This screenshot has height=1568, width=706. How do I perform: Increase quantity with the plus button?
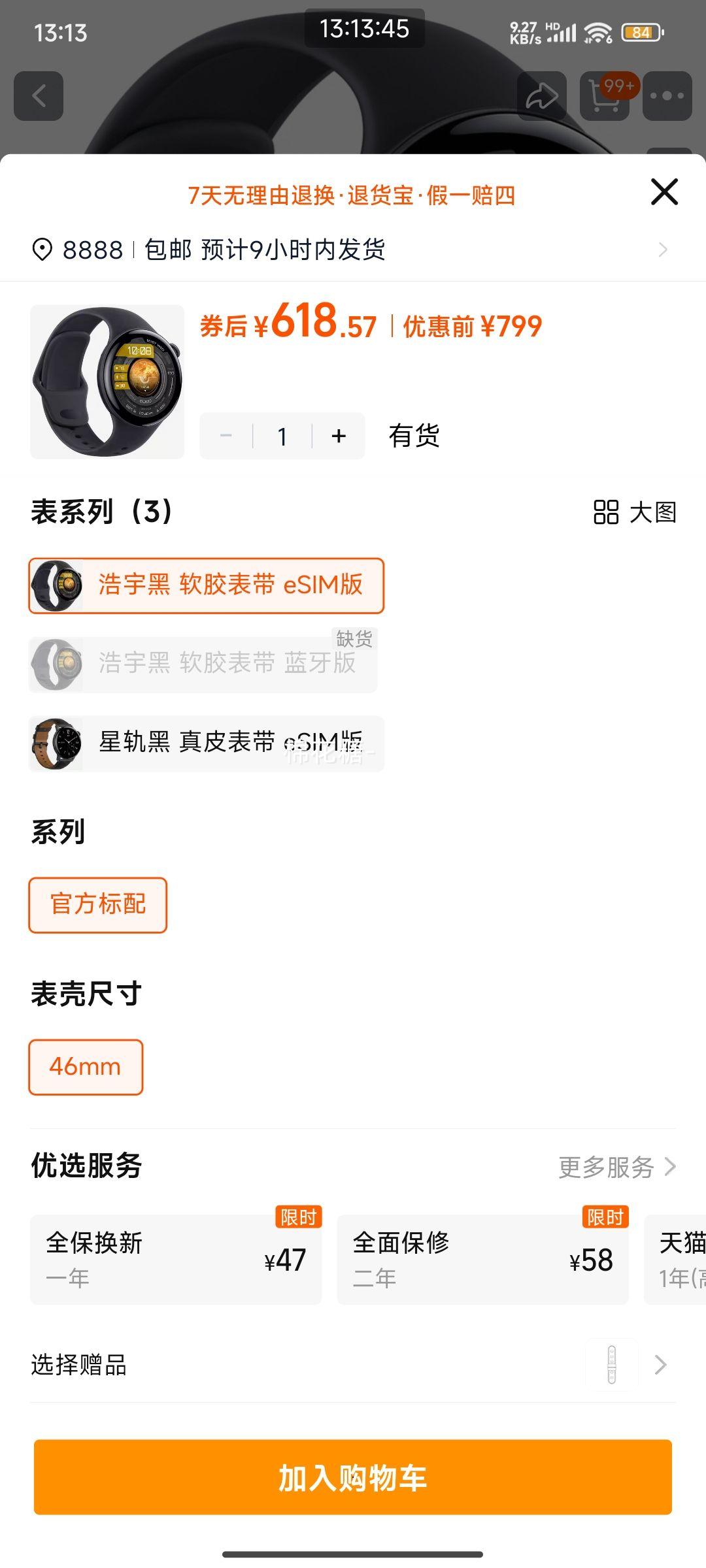click(x=339, y=436)
